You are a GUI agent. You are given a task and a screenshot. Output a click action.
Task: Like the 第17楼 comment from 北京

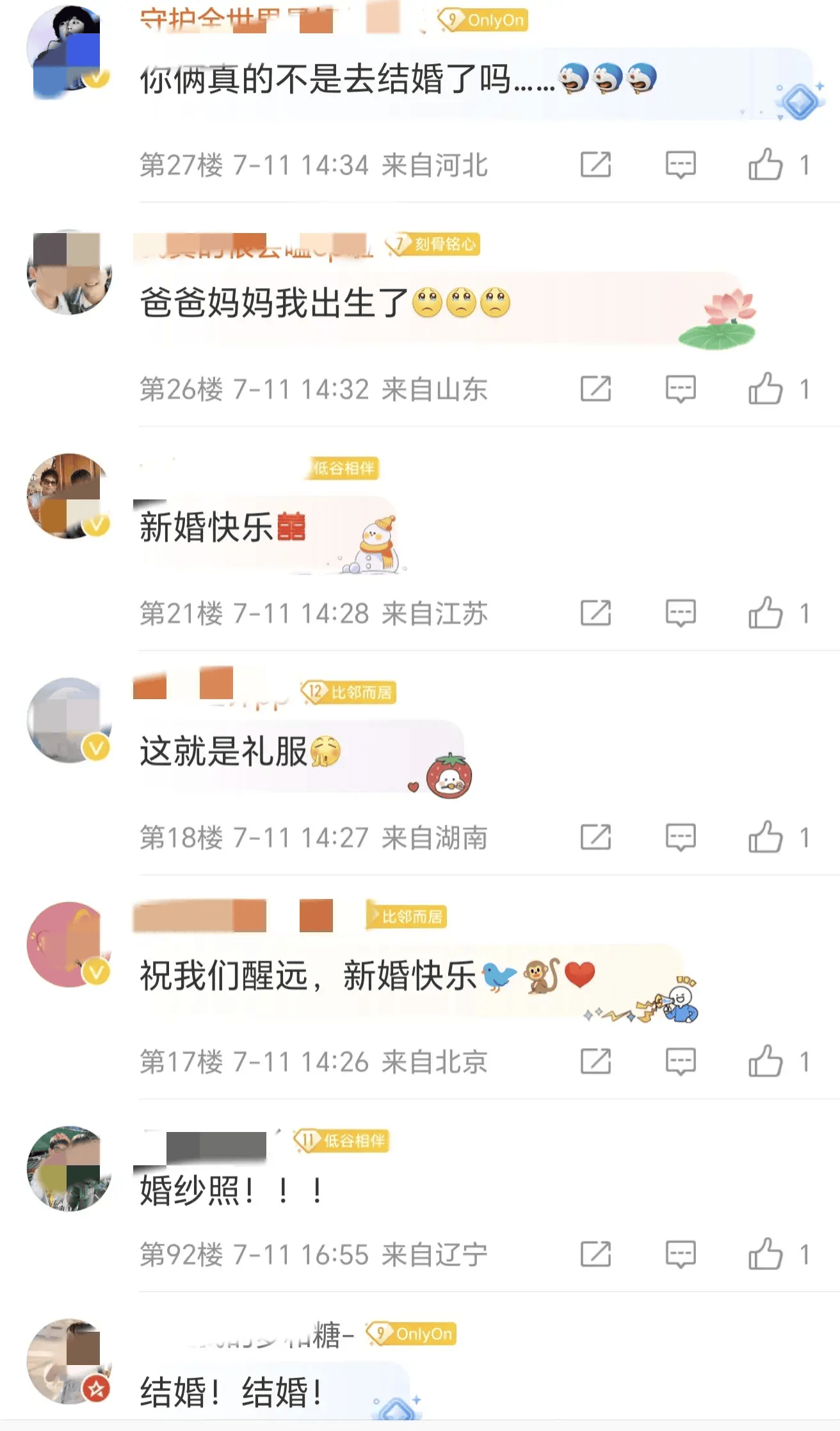(766, 1061)
